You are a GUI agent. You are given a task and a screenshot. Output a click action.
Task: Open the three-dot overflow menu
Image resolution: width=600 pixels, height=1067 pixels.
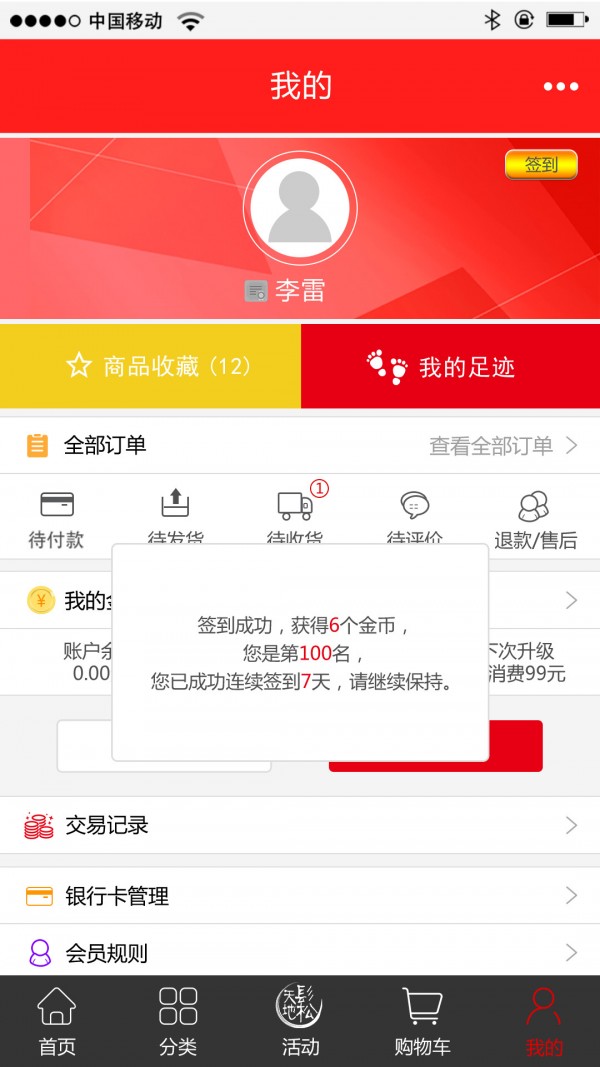click(x=560, y=86)
